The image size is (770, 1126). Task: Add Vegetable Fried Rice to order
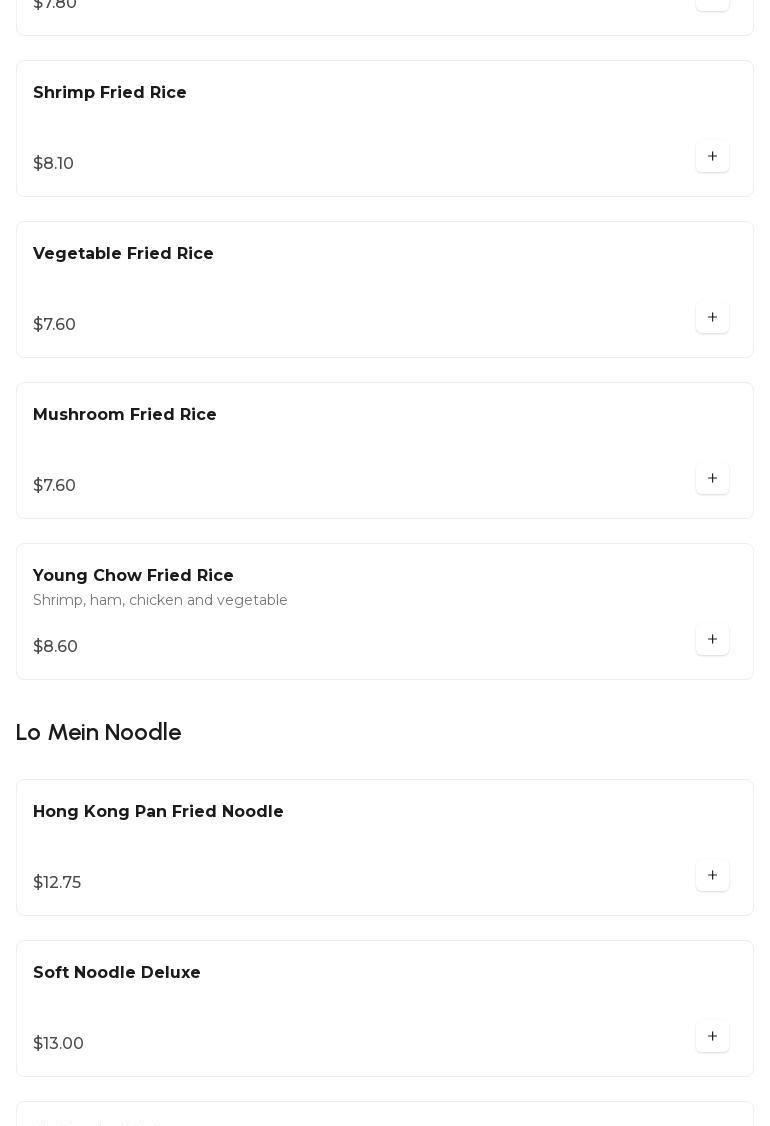712,318
